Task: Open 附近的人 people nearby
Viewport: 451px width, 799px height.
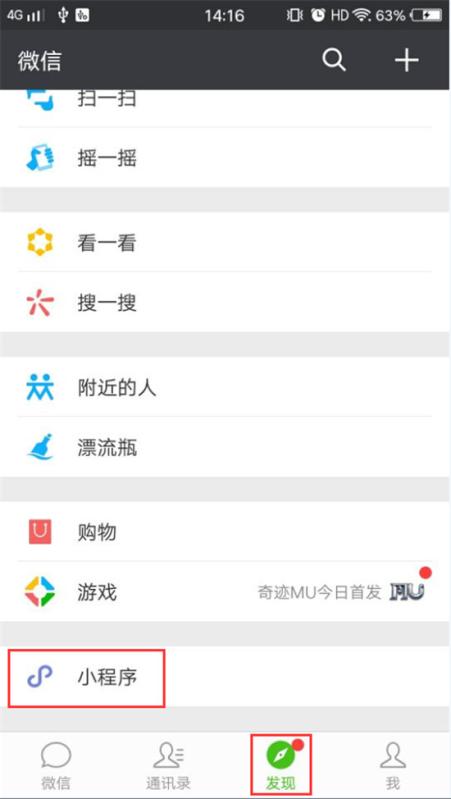Action: pos(225,387)
